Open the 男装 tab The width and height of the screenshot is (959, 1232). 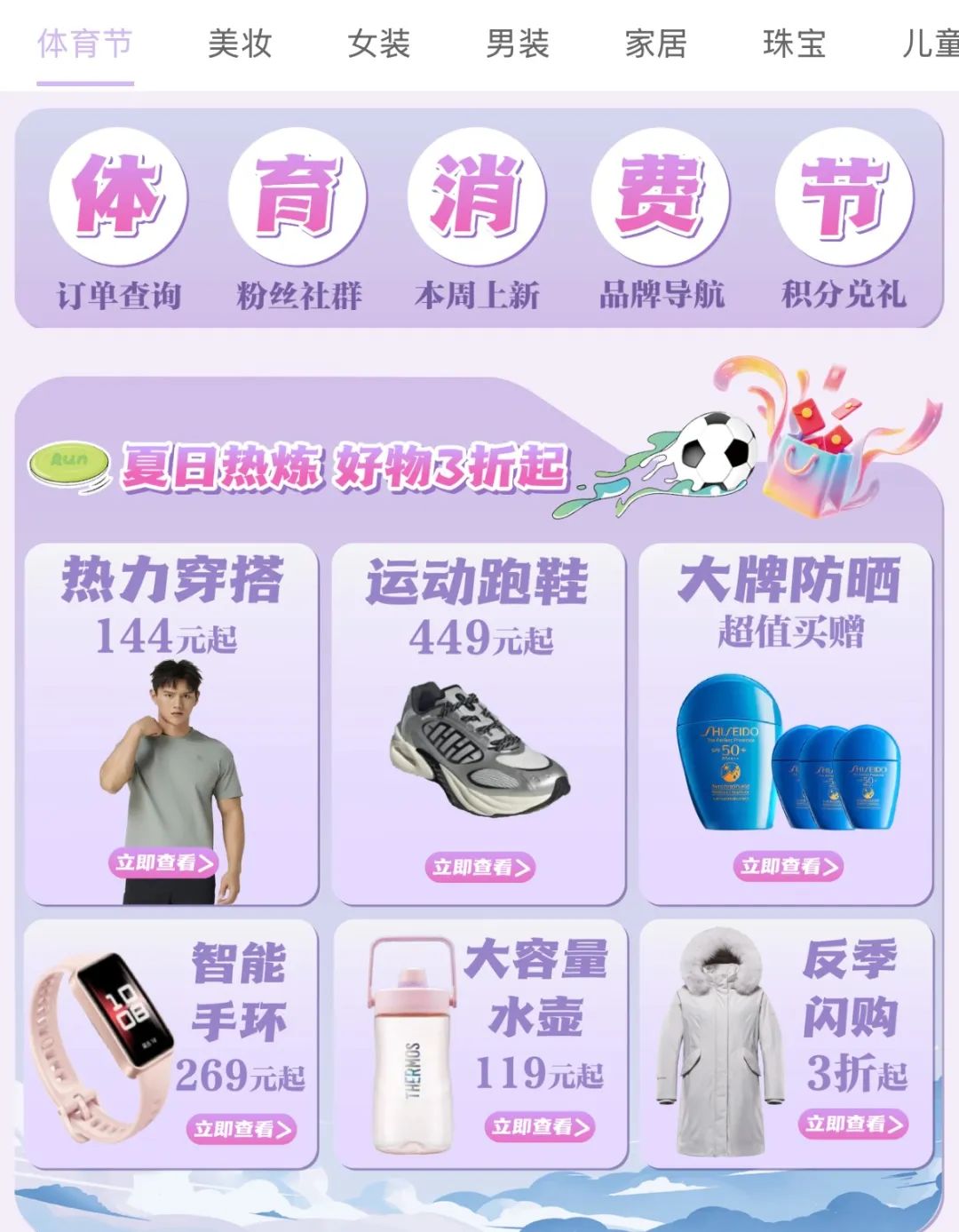click(518, 44)
